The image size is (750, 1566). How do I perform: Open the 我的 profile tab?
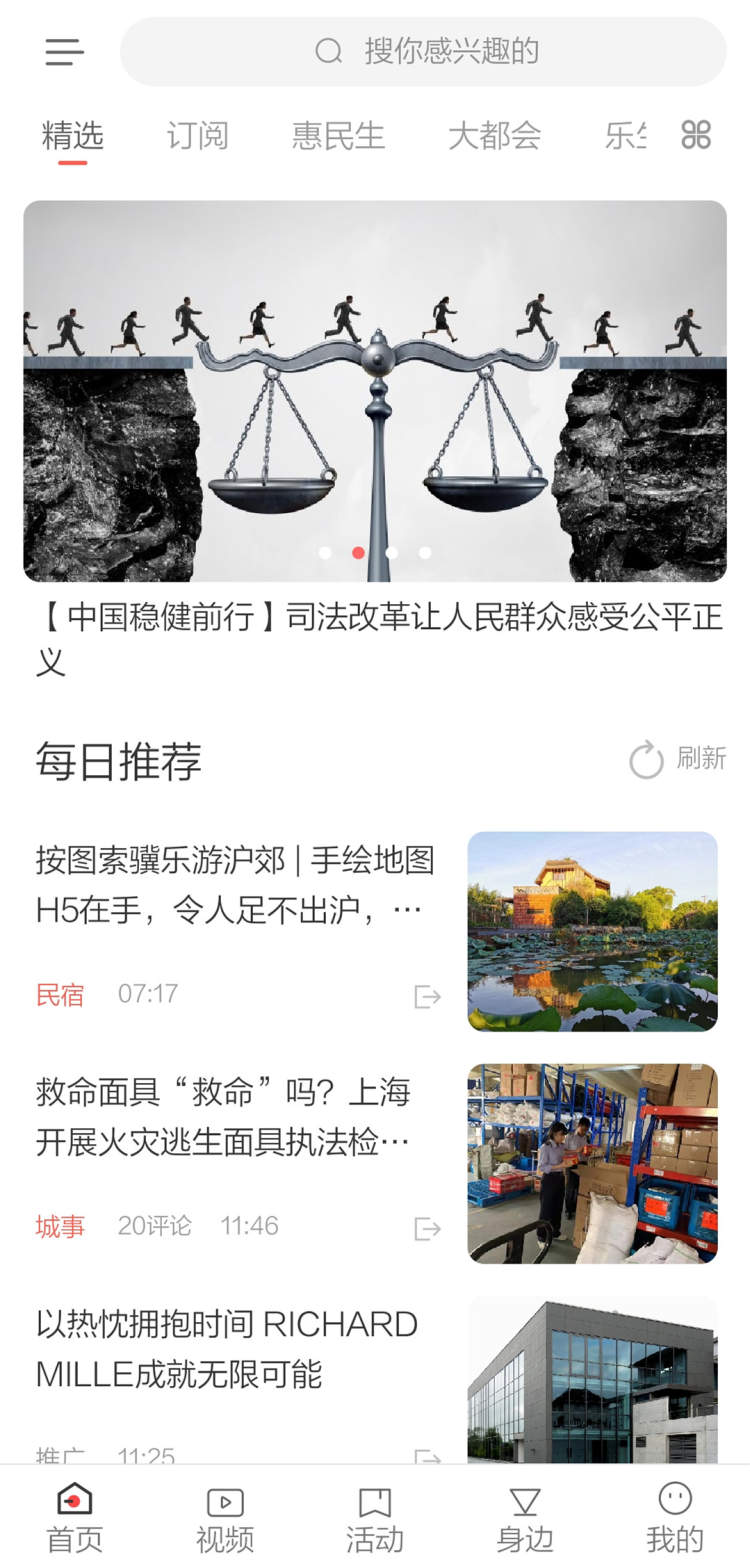[675, 1518]
